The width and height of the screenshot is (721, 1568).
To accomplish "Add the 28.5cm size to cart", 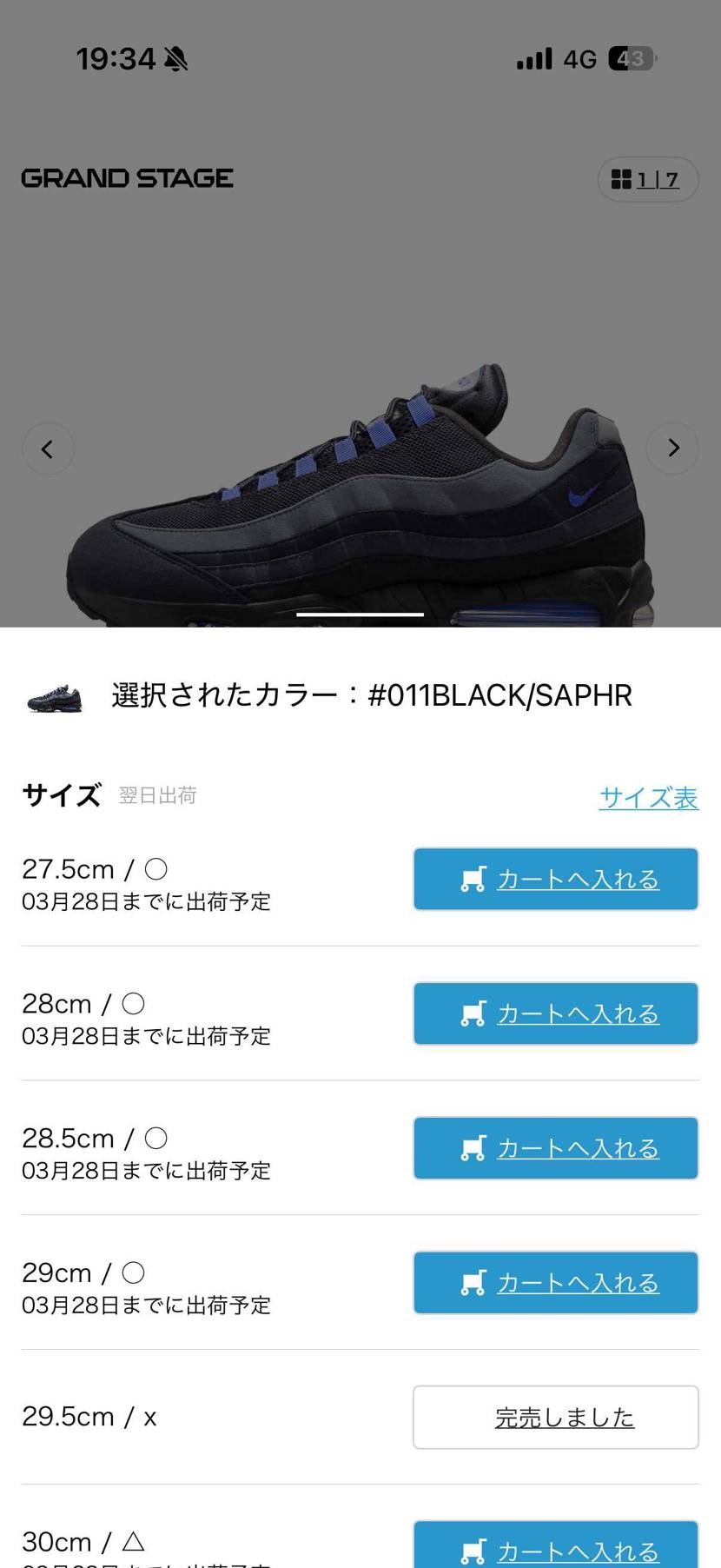I will 555,1147.
